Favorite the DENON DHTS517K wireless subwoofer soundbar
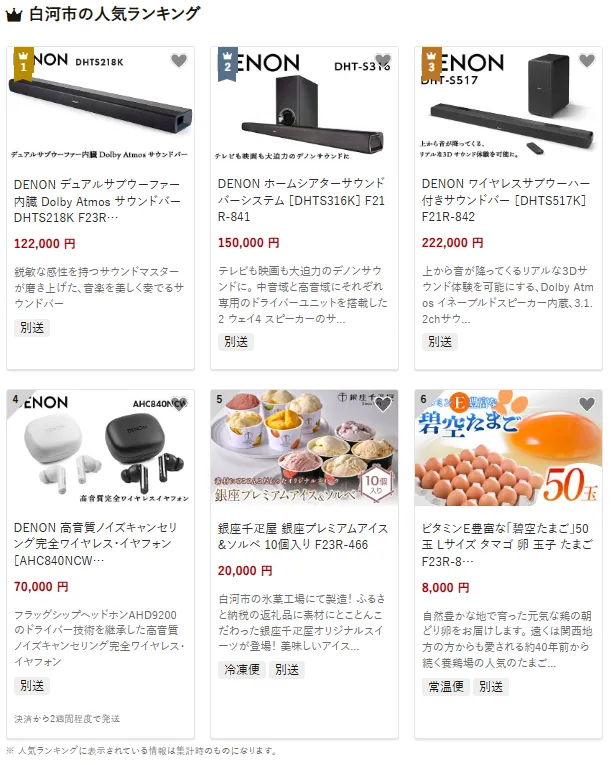The width and height of the screenshot is (616, 765). pyautogui.click(x=586, y=61)
